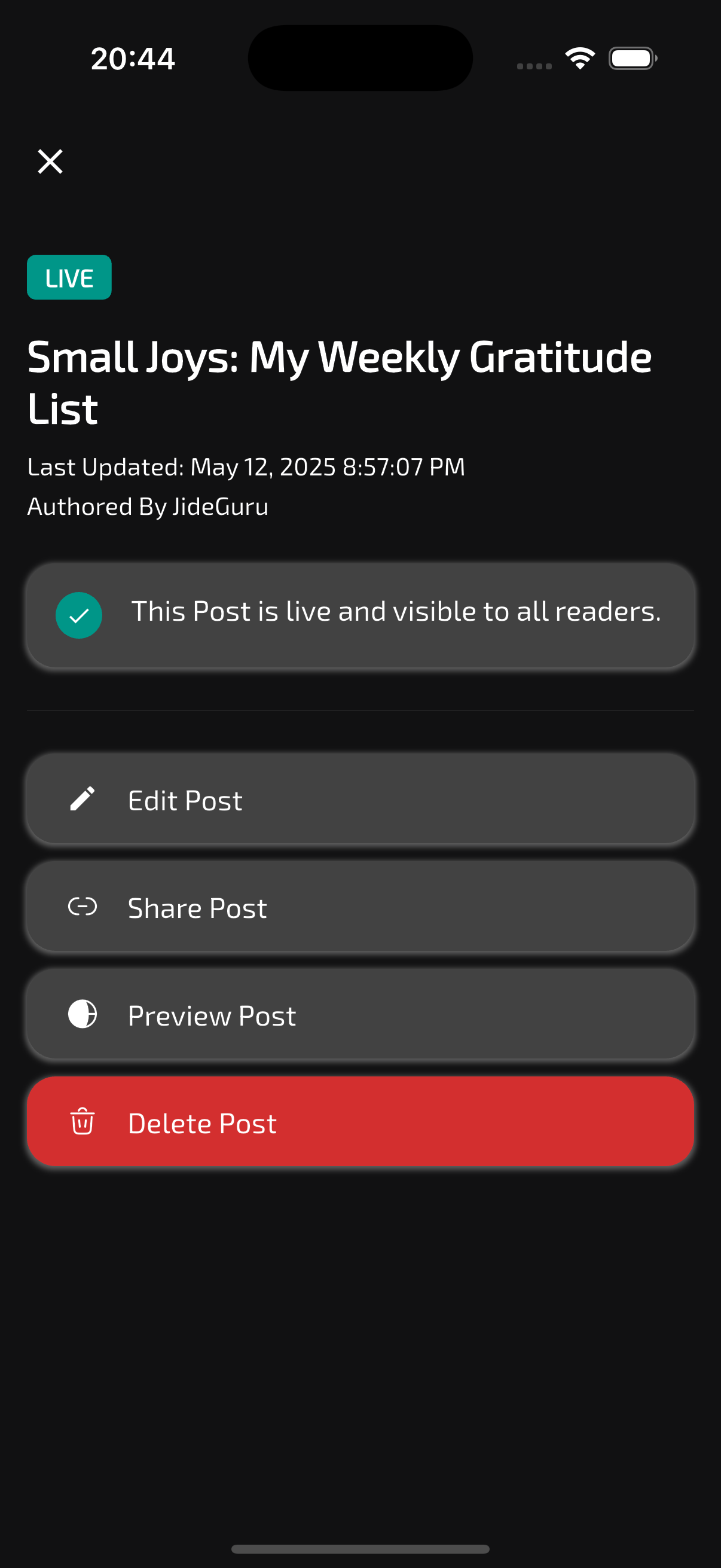Close the post options screen
The height and width of the screenshot is (1568, 721).
point(50,161)
